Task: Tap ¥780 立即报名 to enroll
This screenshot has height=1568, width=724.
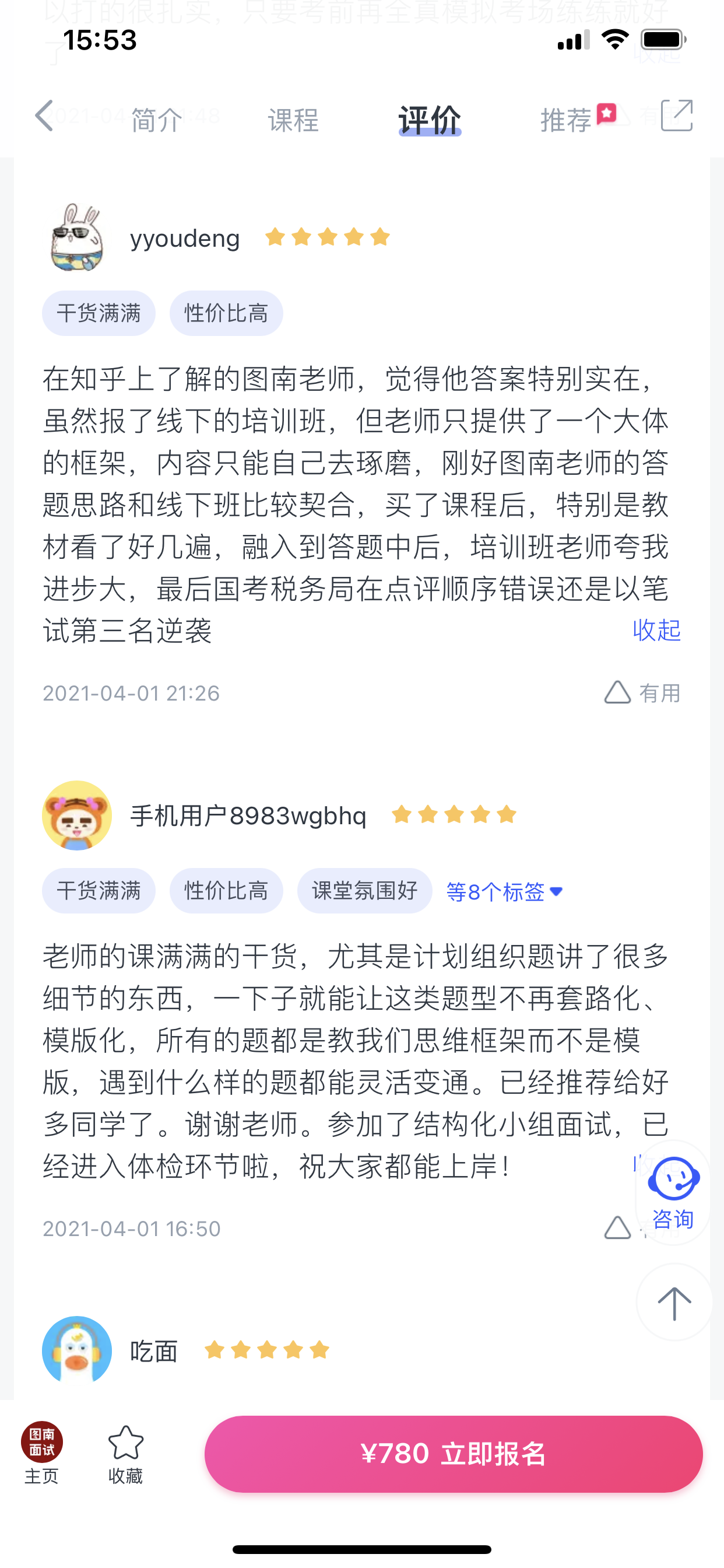Action: coord(454,1454)
